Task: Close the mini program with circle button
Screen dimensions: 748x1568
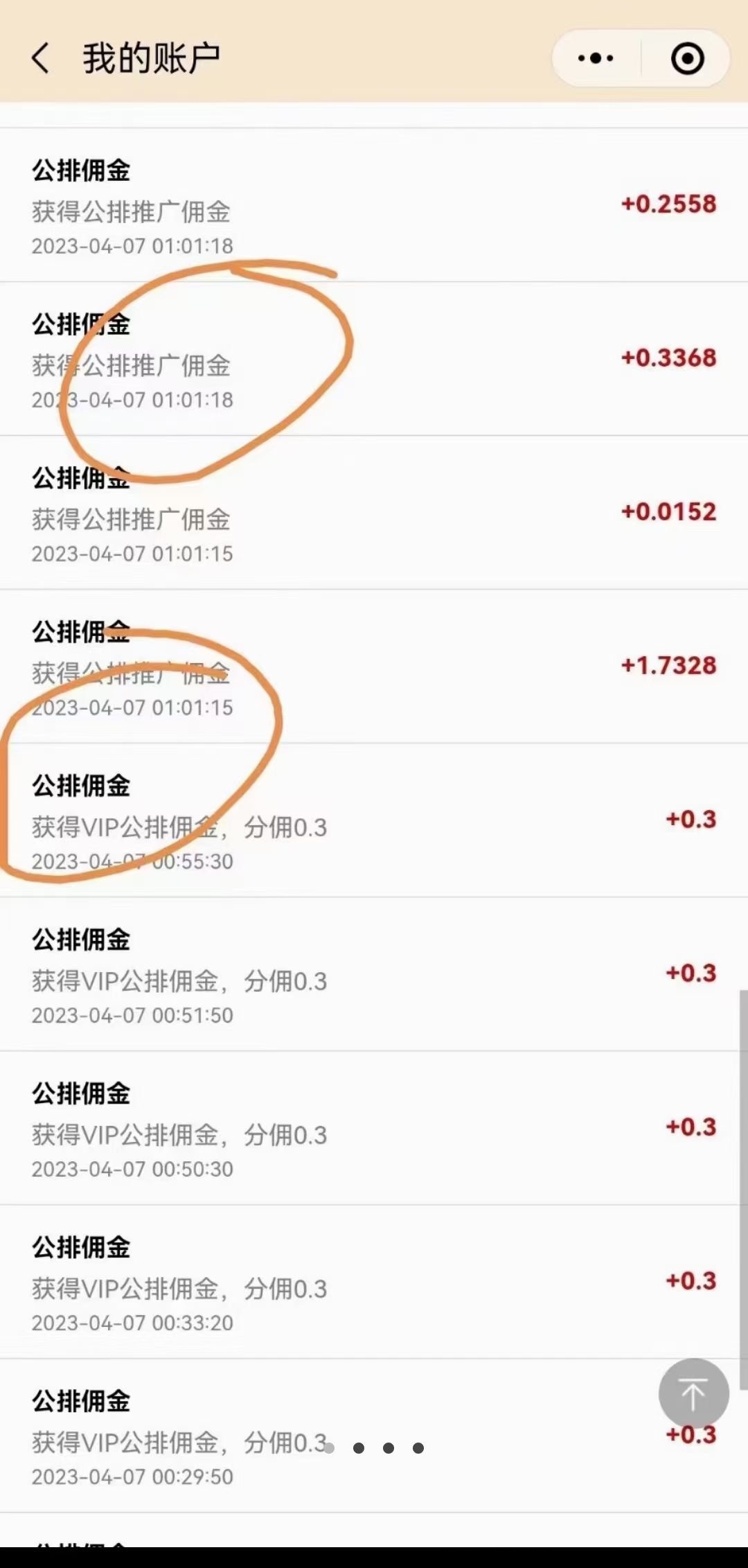Action: pos(687,58)
